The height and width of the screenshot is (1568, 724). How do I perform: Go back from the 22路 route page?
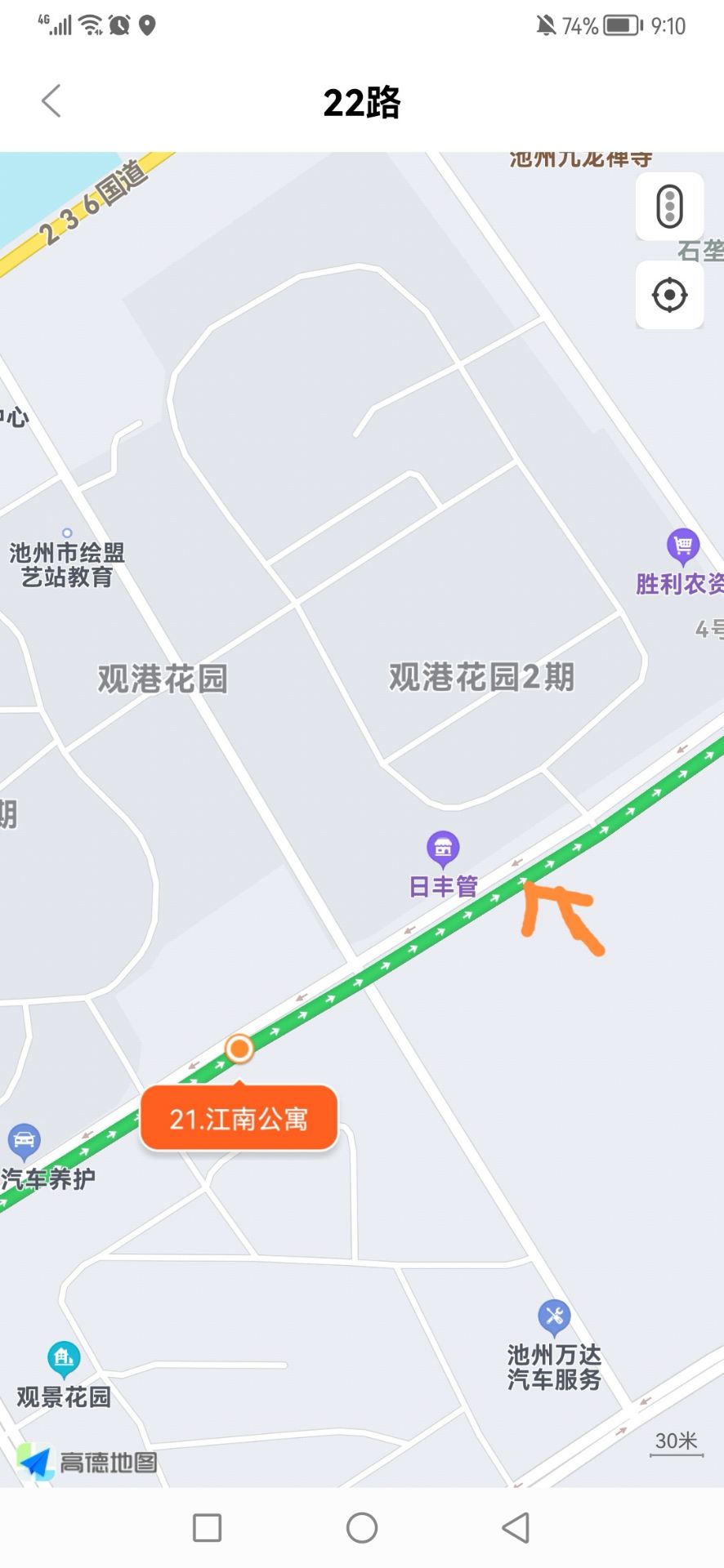coord(51,101)
